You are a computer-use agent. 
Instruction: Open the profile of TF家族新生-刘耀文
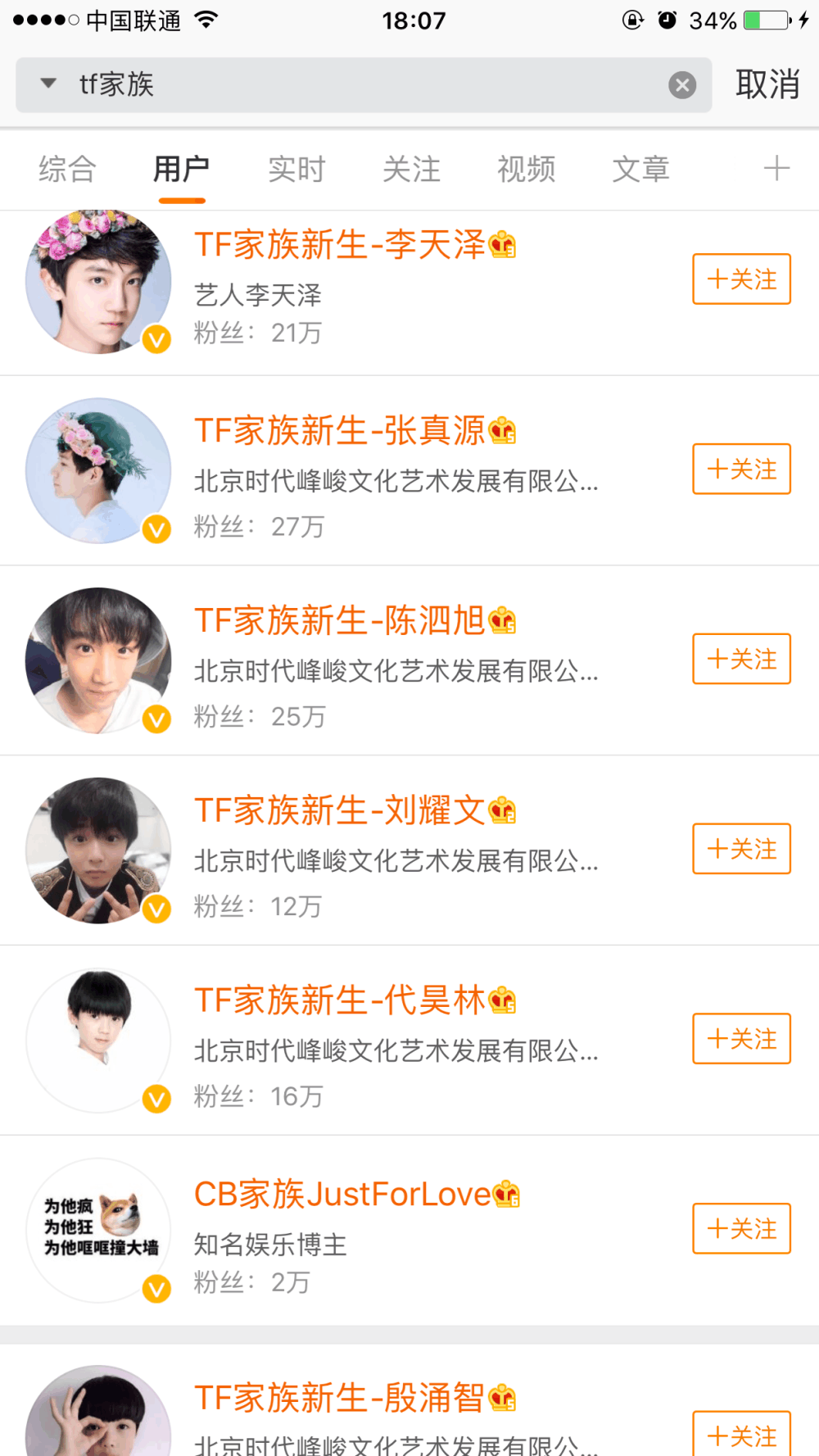coord(339,811)
